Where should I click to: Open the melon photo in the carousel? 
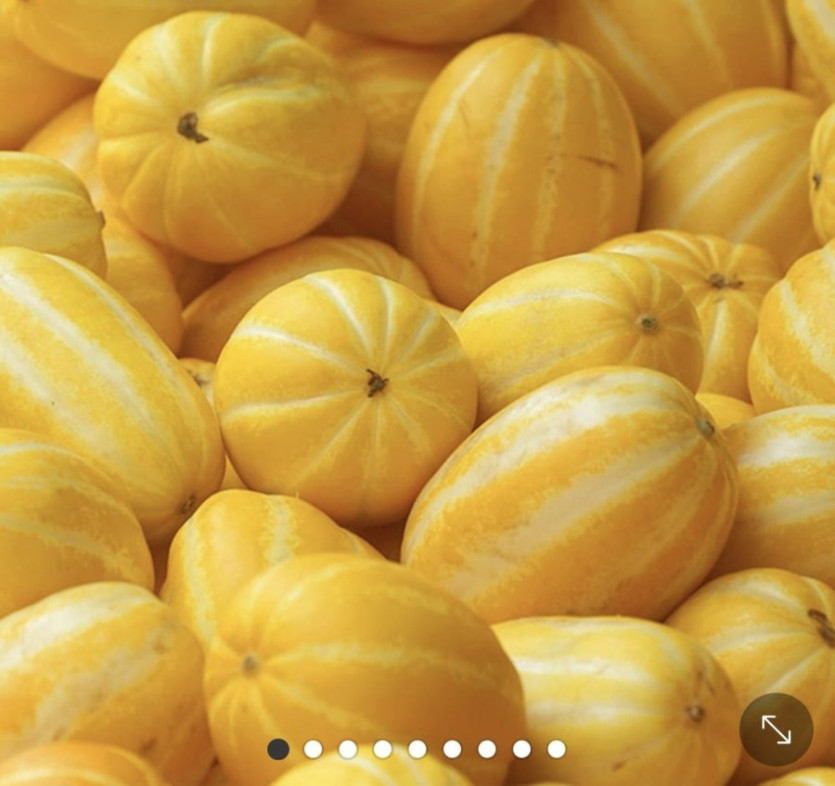point(417,380)
